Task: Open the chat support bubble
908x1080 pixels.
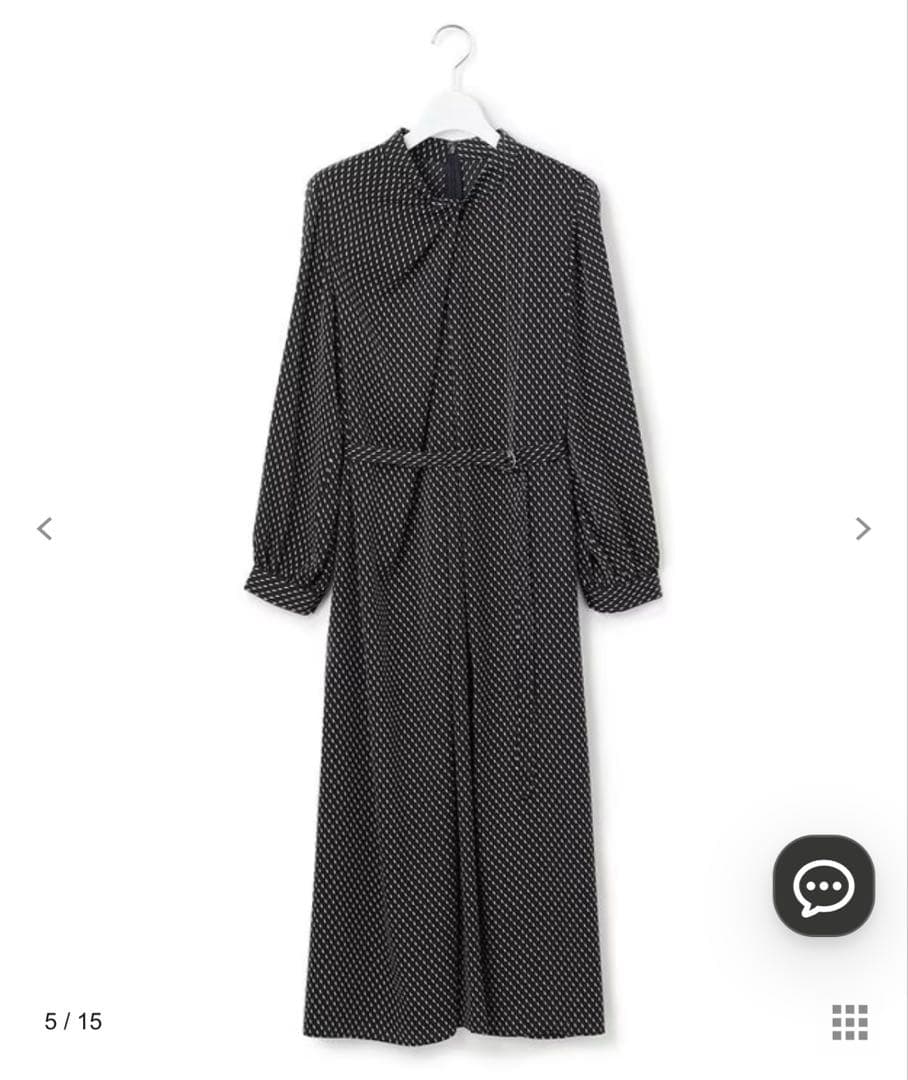Action: [x=823, y=885]
